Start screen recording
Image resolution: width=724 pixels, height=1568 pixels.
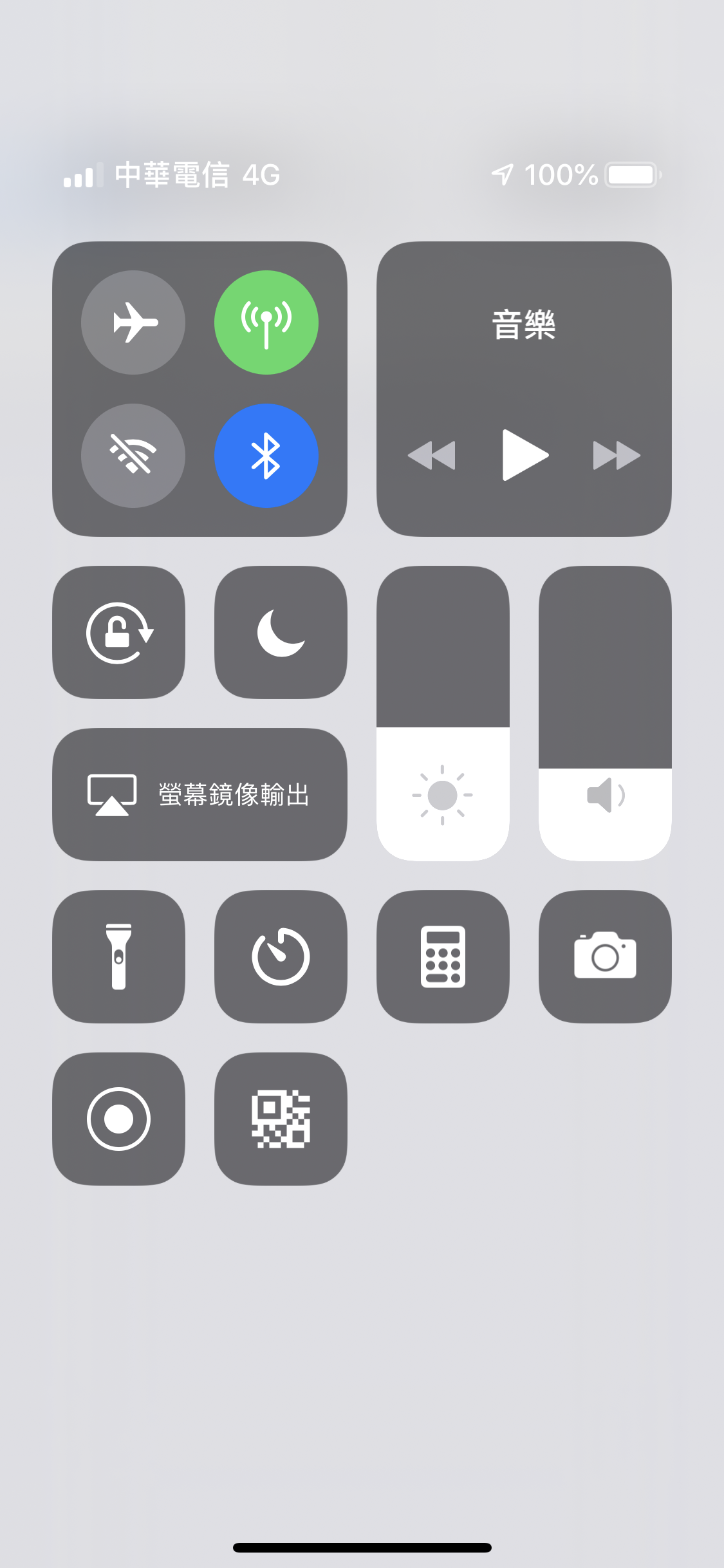click(x=119, y=1119)
